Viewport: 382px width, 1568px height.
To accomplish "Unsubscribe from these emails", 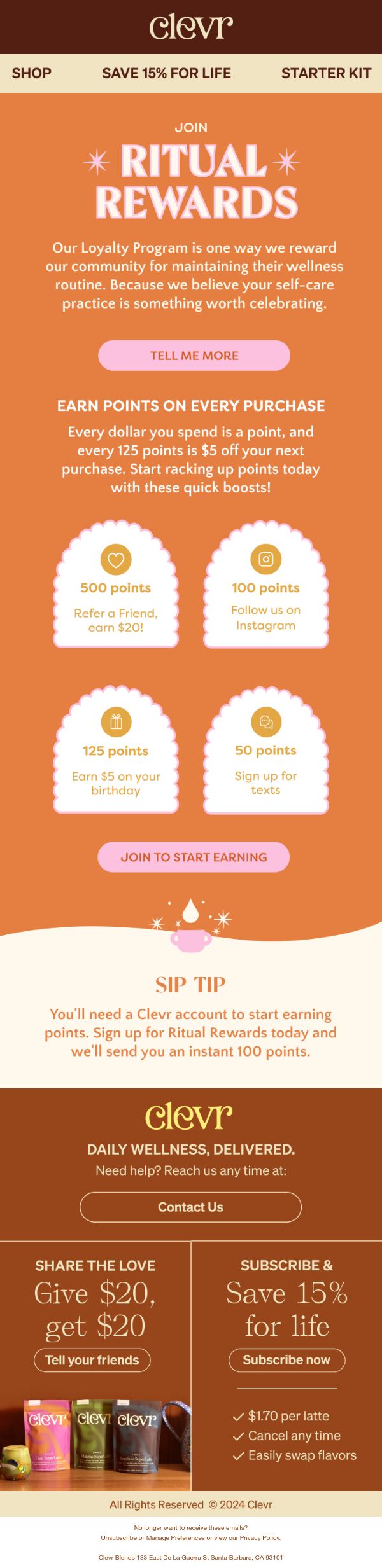I will [x=118, y=1537].
